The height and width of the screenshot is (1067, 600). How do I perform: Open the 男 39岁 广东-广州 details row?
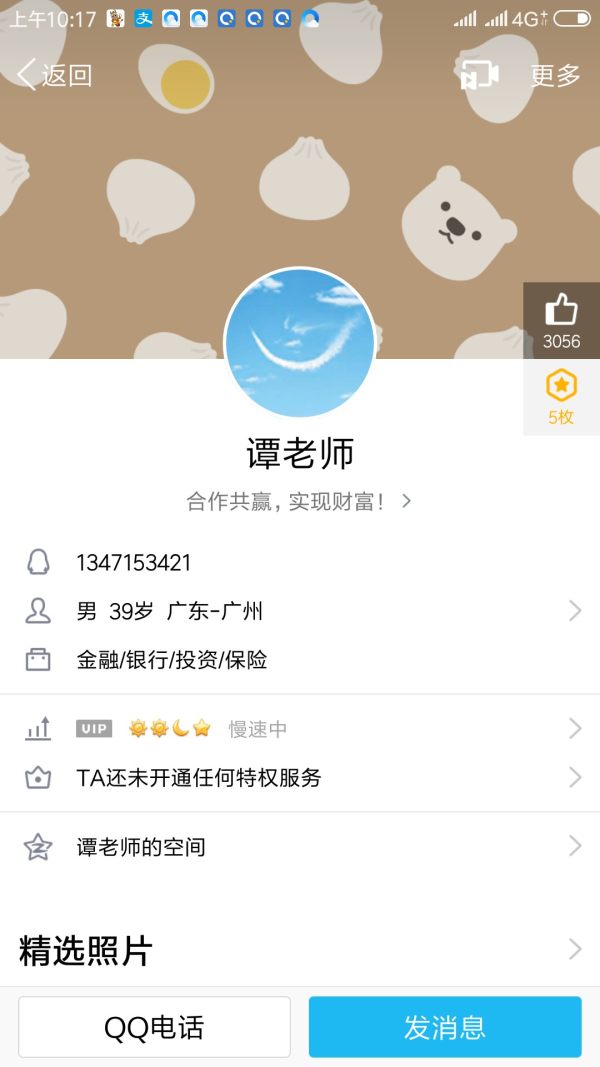click(300, 611)
